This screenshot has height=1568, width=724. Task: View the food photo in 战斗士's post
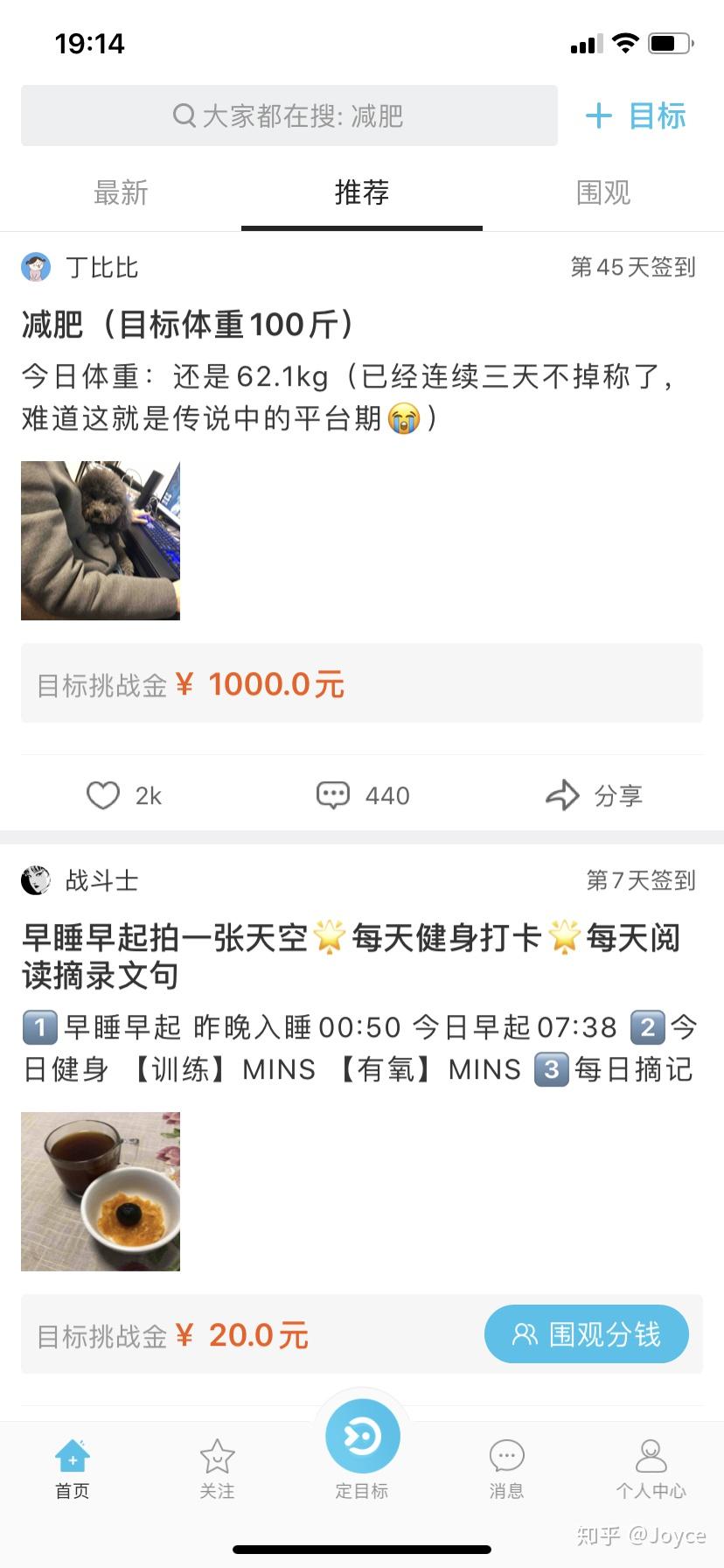(x=101, y=1191)
